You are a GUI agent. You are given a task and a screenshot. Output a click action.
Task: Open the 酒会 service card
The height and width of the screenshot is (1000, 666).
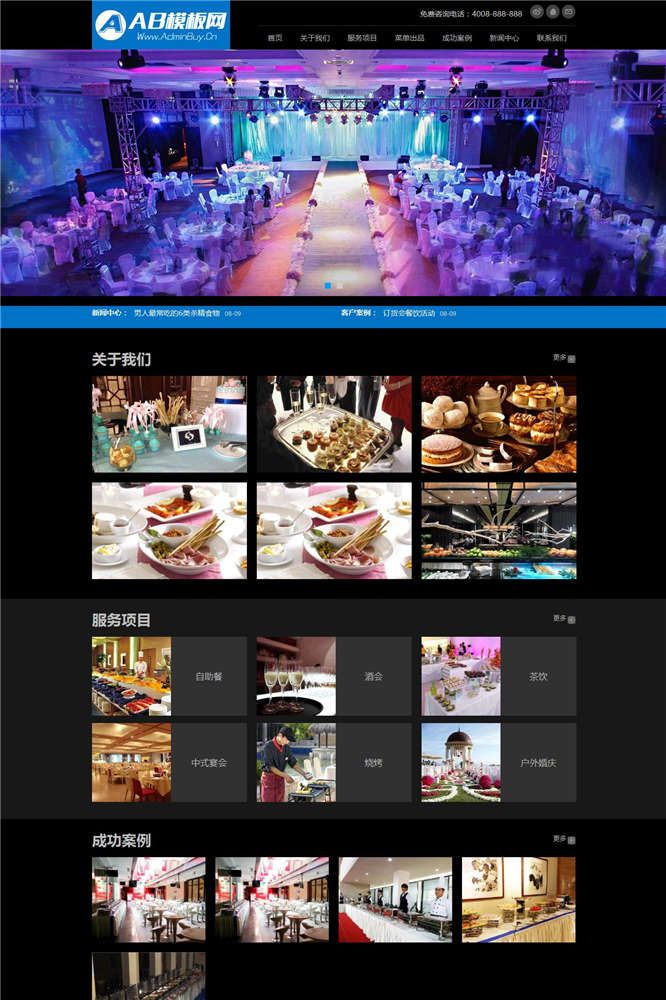(373, 677)
